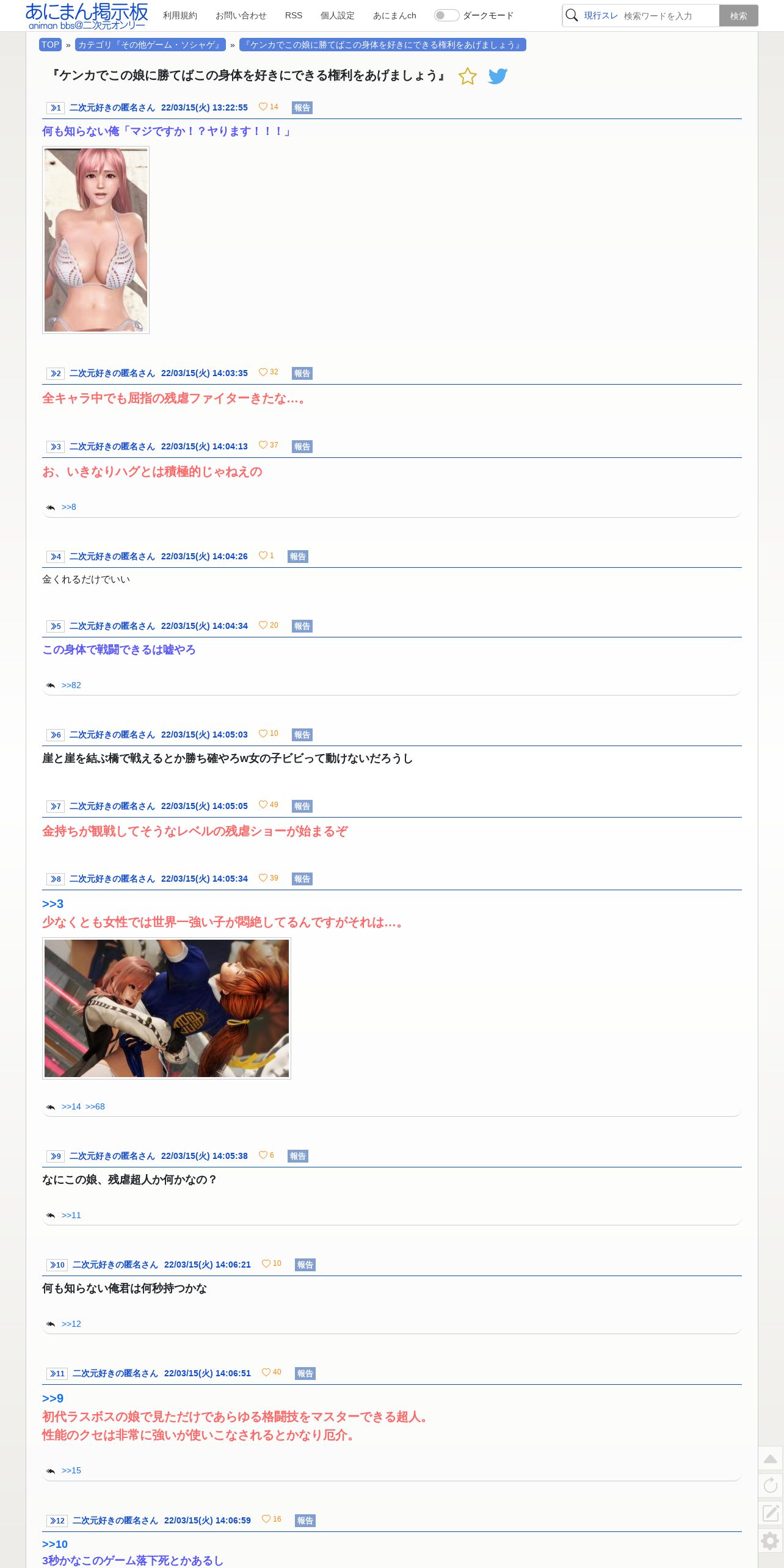The width and height of the screenshot is (784, 1568).
Task: Open category その他ゲーム・ソシャゲ breadcrumb
Action: coord(150,45)
